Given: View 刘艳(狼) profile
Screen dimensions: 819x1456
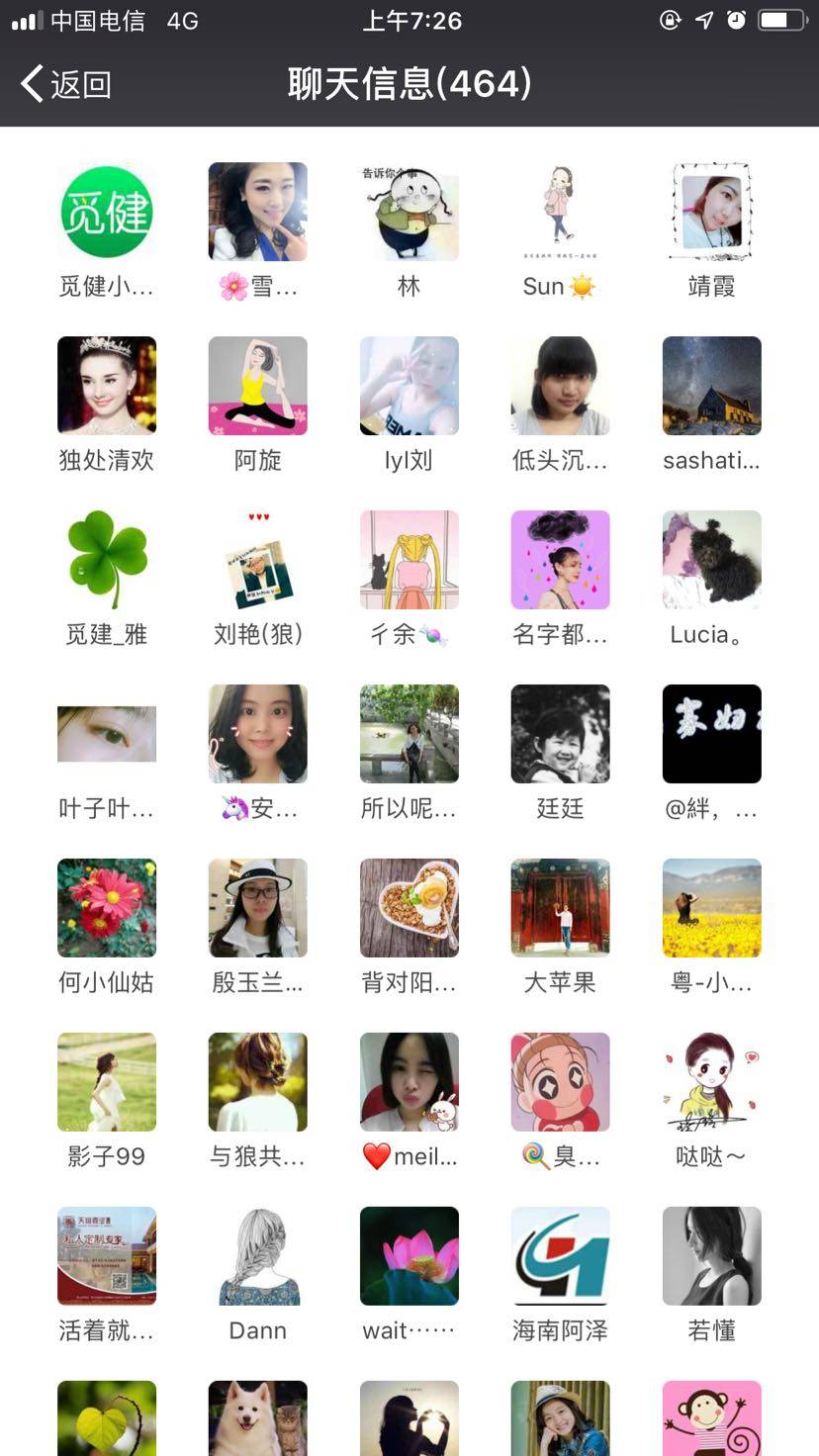Looking at the screenshot, I should 257,560.
